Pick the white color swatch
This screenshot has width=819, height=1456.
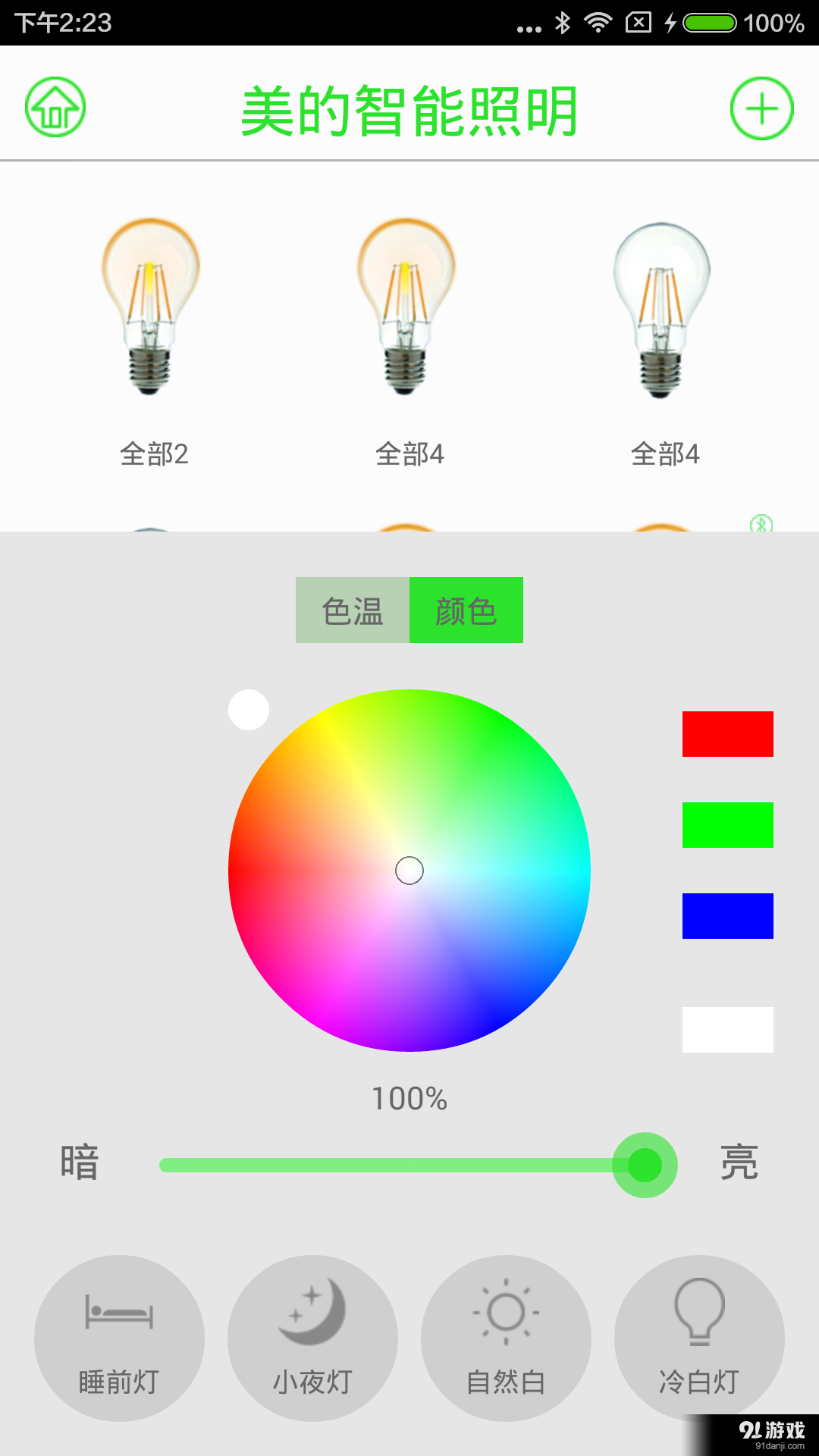pos(727,1029)
